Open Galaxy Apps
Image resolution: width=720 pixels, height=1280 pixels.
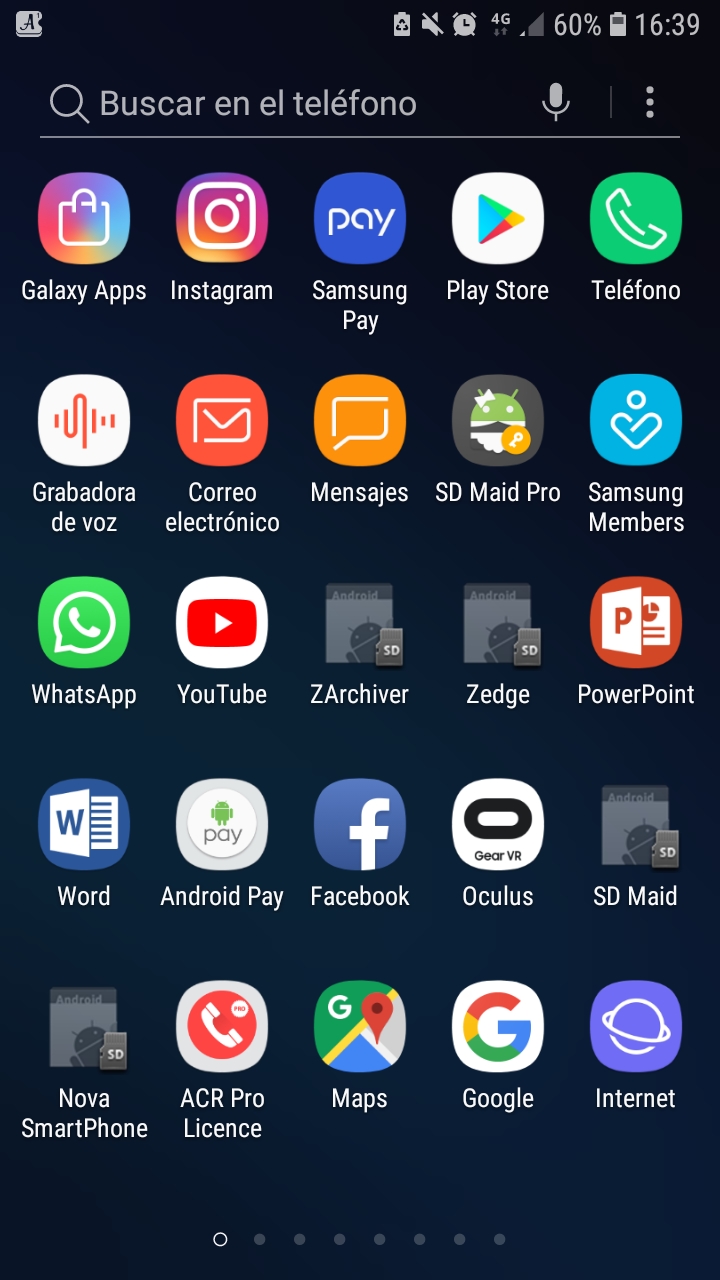84,219
